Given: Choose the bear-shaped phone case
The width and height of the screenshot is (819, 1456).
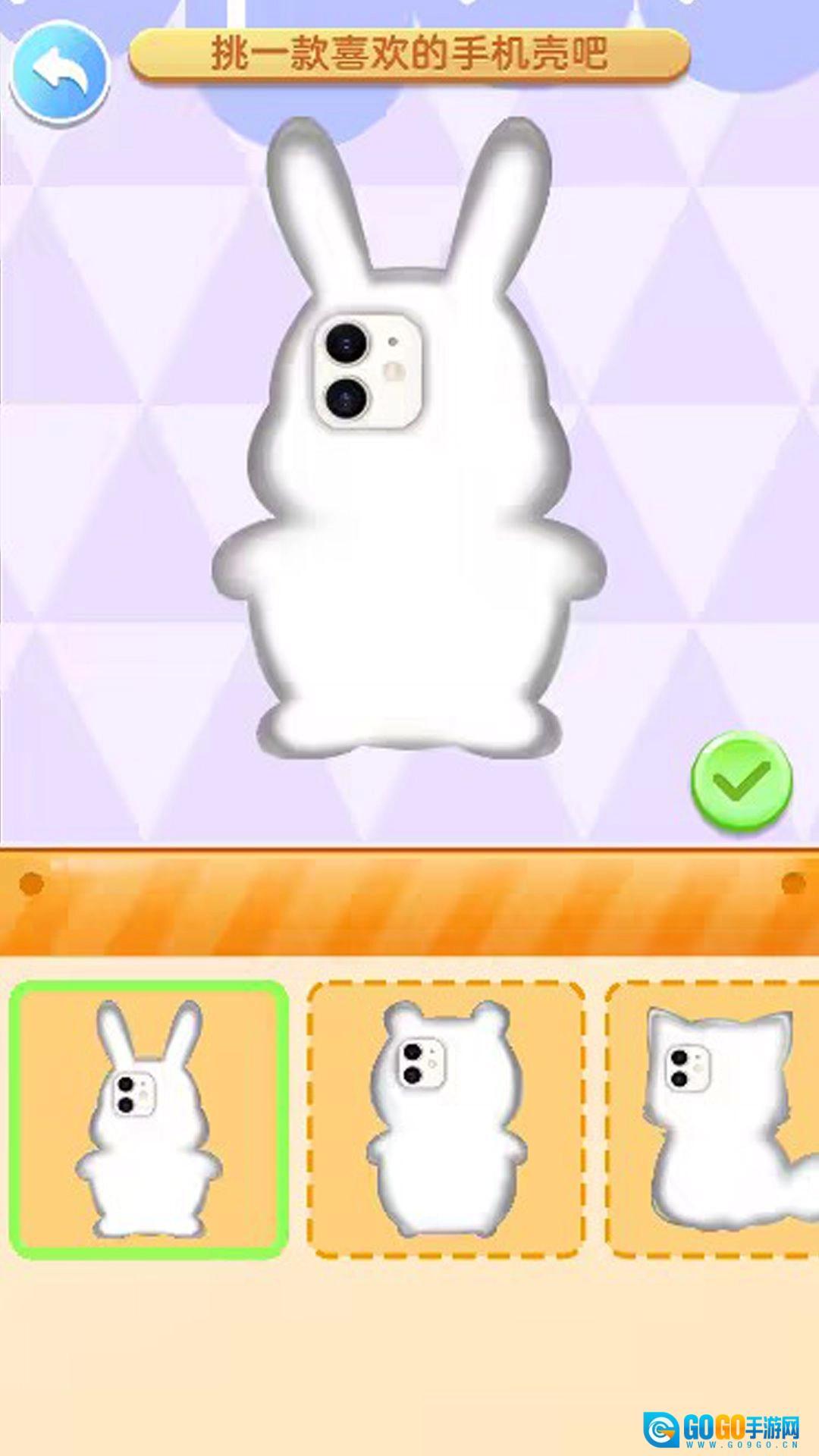Looking at the screenshot, I should click(446, 1119).
